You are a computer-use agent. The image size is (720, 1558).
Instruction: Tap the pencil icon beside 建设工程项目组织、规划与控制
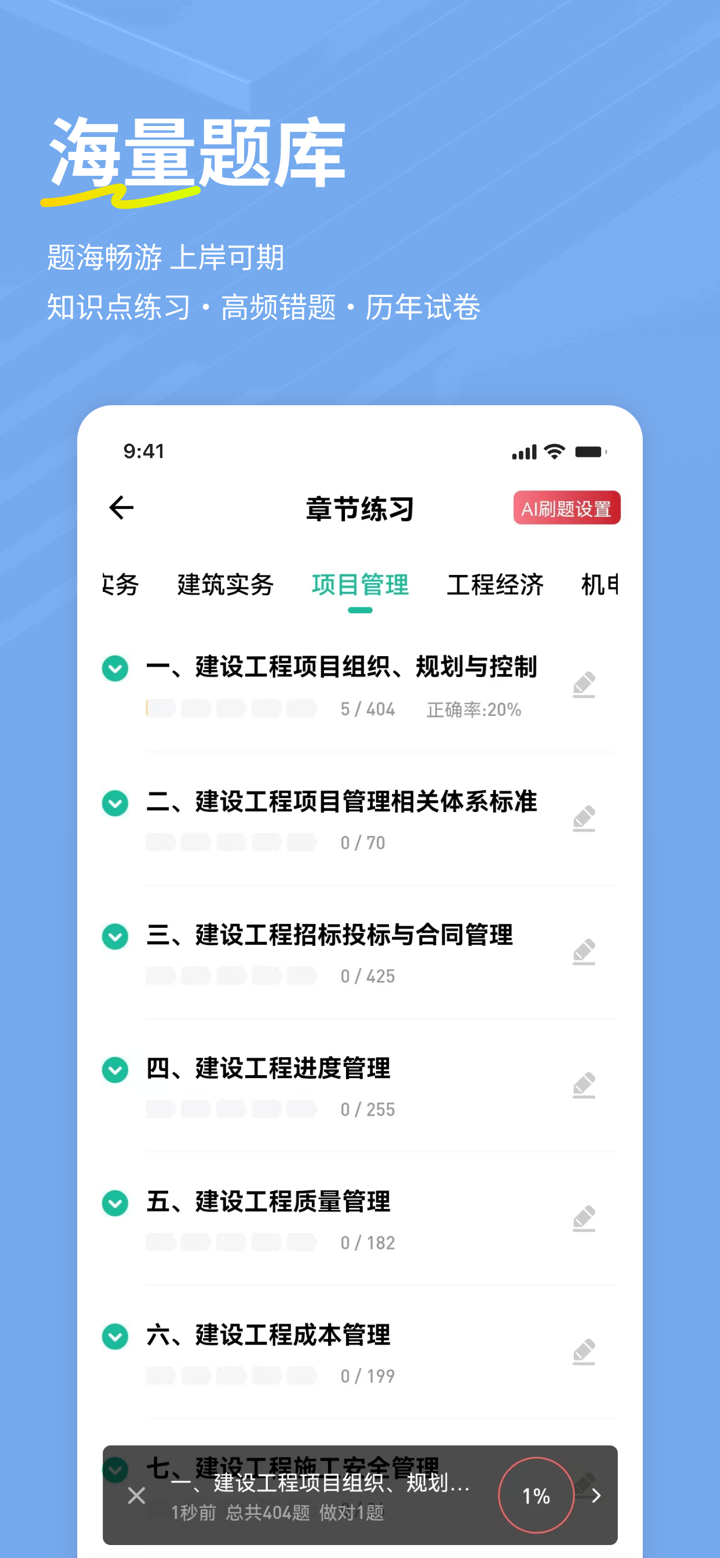coord(584,684)
